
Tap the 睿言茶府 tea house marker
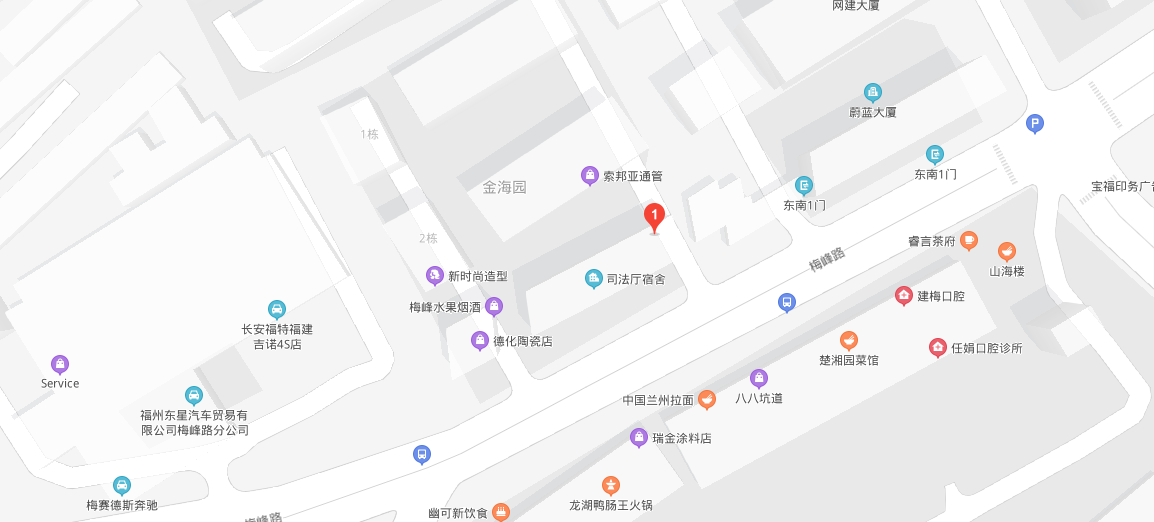tap(969, 241)
